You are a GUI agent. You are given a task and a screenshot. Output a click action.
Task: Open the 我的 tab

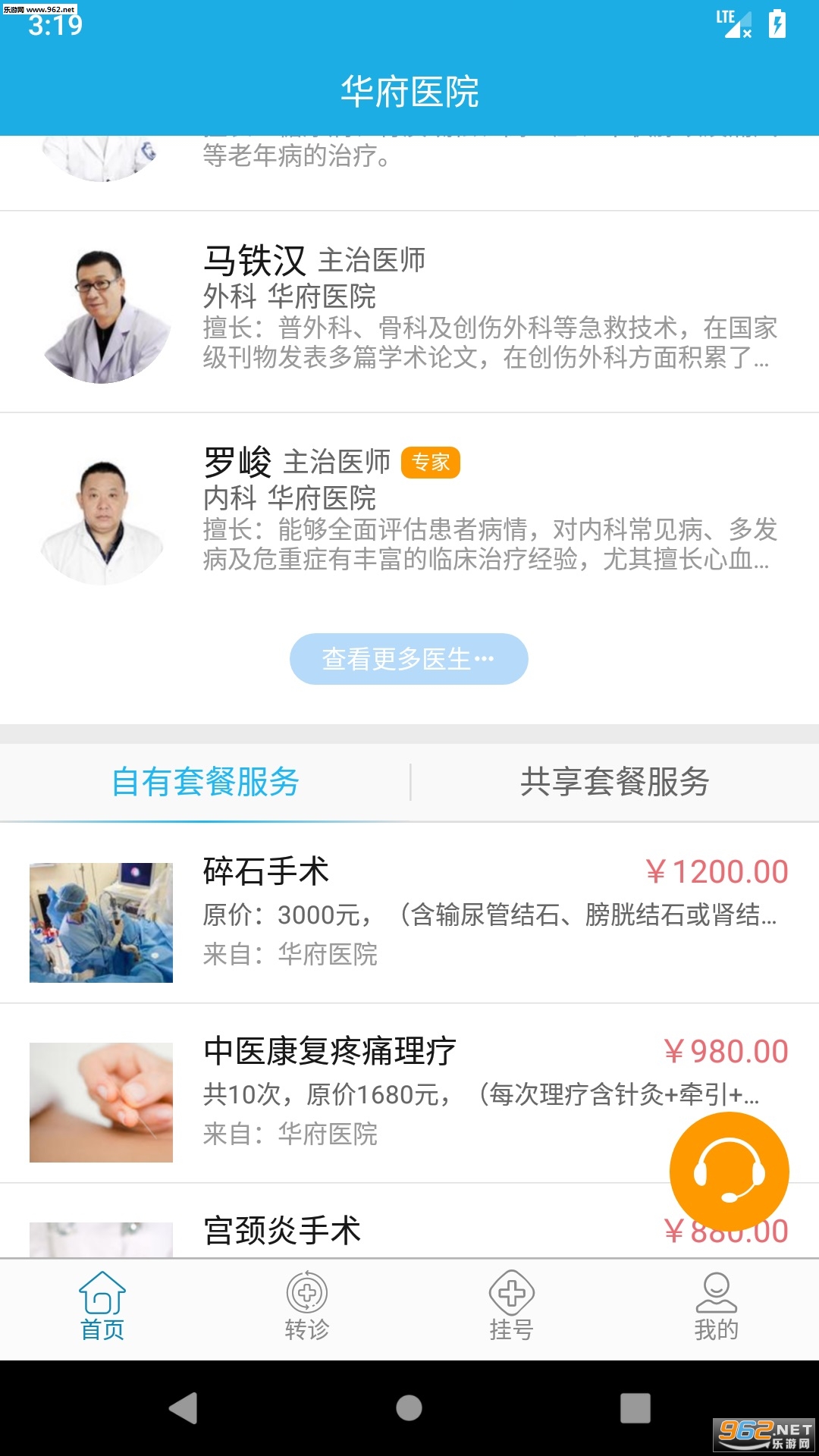(717, 1307)
